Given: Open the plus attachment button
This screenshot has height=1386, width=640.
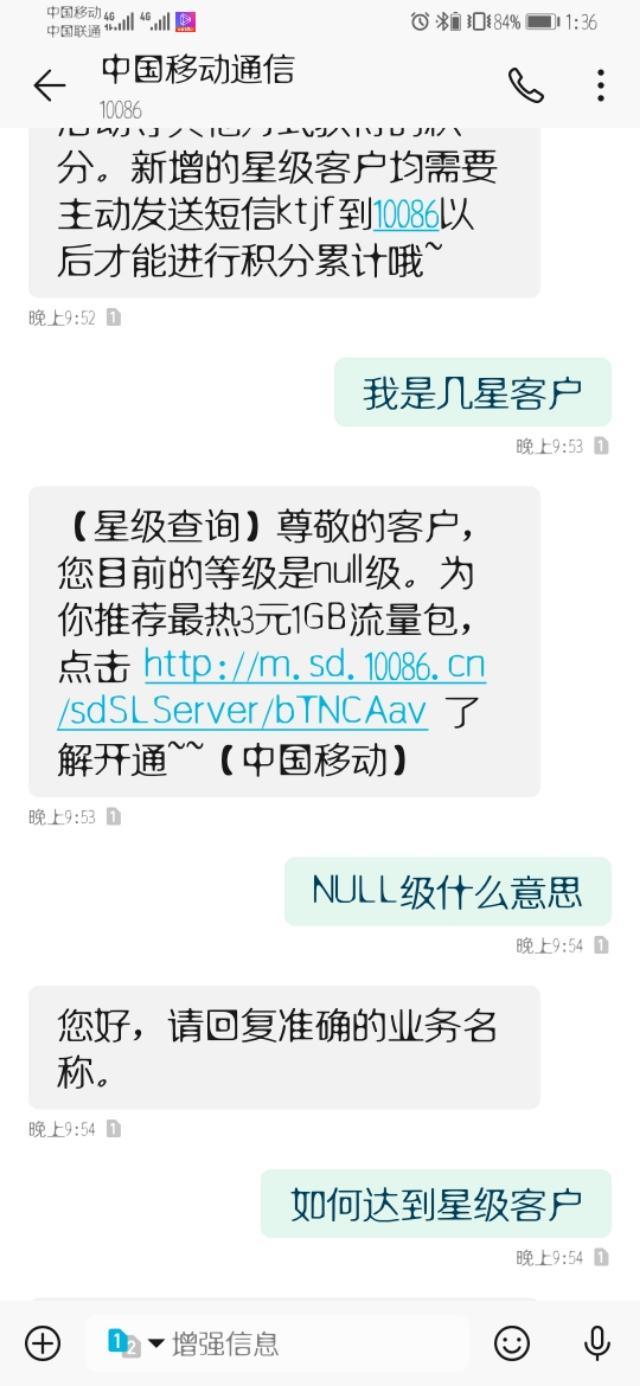Looking at the screenshot, I should pos(43,1343).
